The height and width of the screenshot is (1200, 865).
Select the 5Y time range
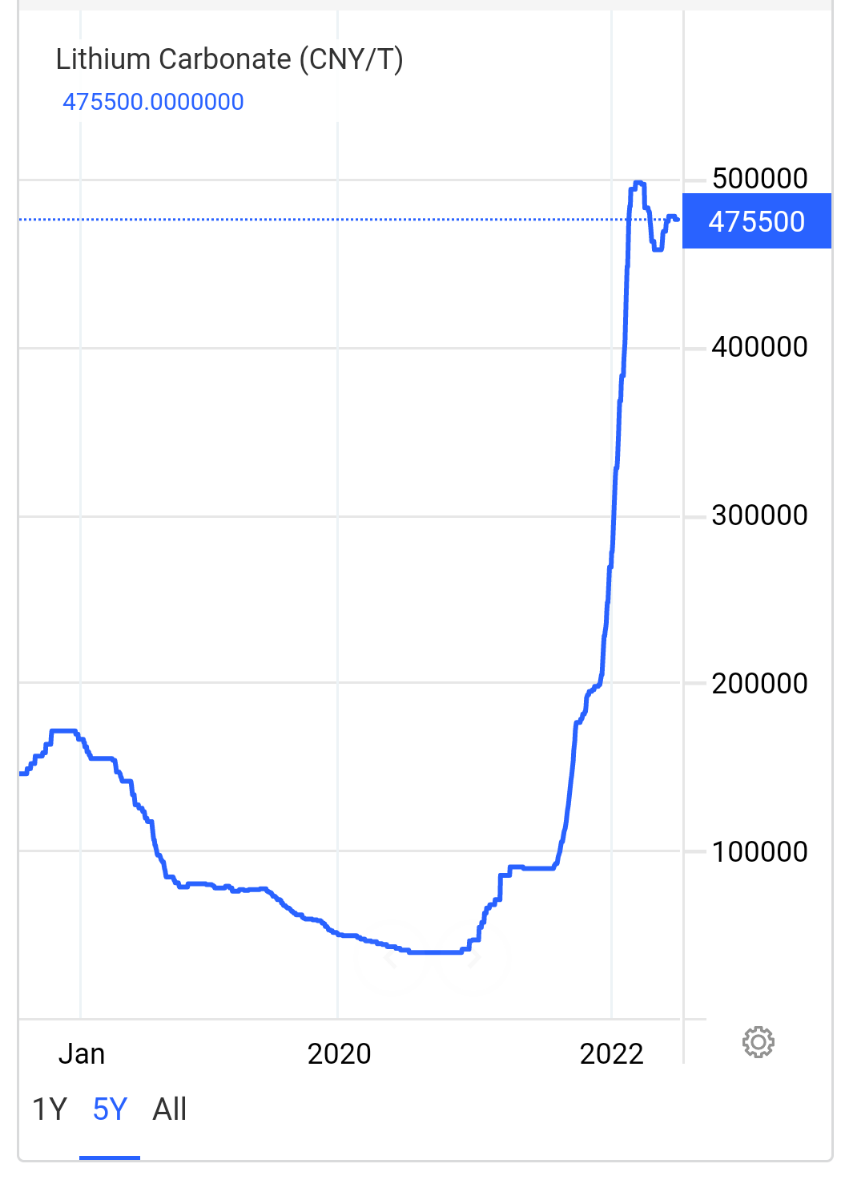[x=110, y=1109]
